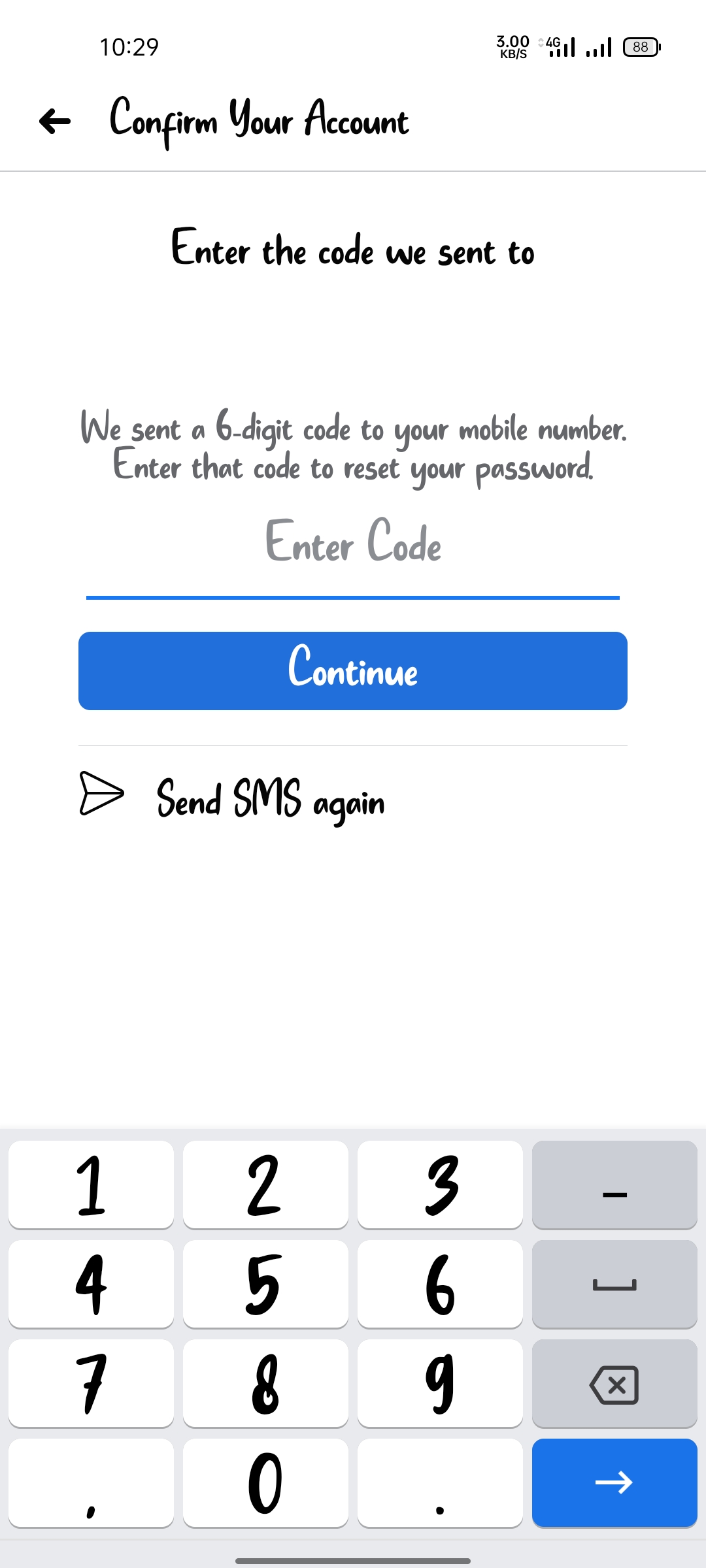Submit with the blue arrow key
Image resolution: width=706 pixels, height=1568 pixels.
(614, 1482)
